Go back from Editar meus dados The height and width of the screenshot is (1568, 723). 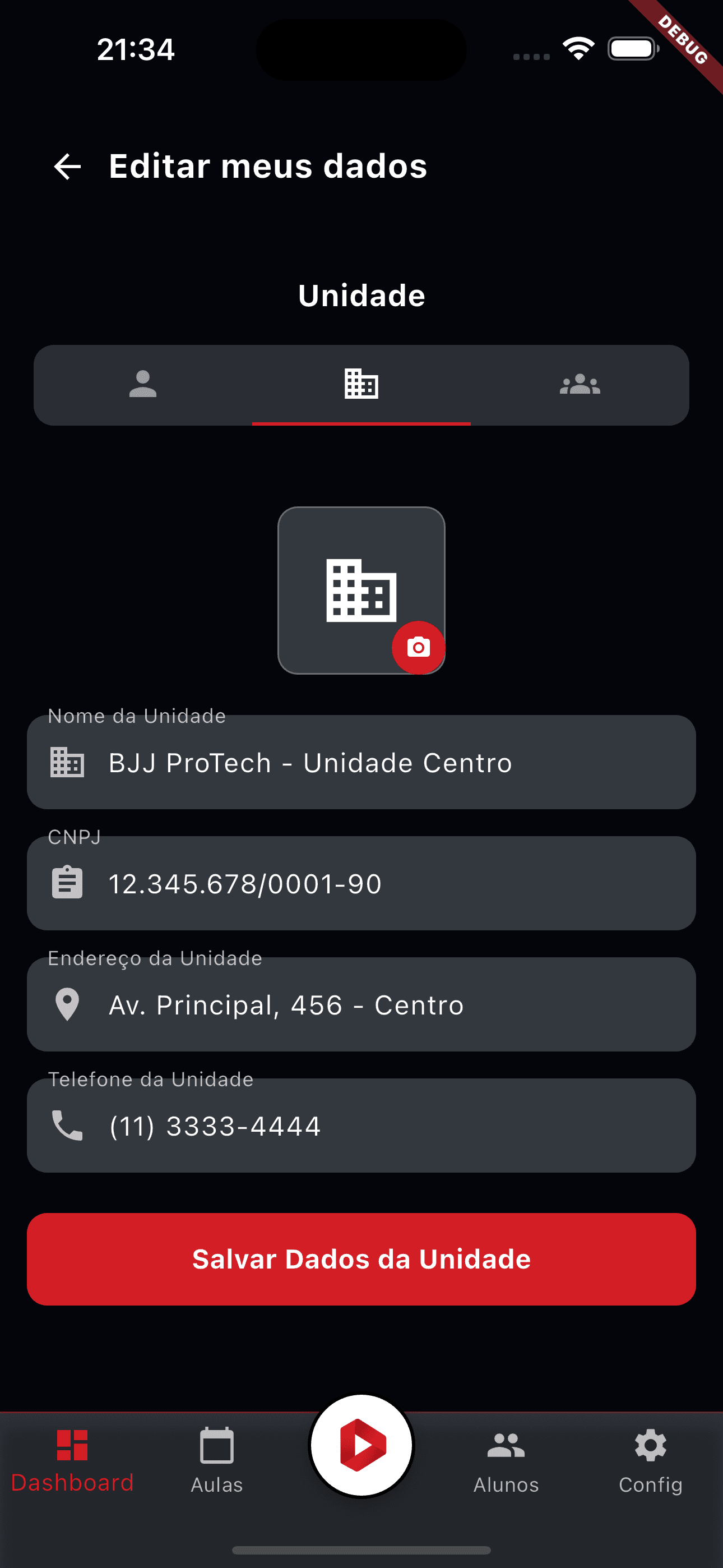coord(67,167)
